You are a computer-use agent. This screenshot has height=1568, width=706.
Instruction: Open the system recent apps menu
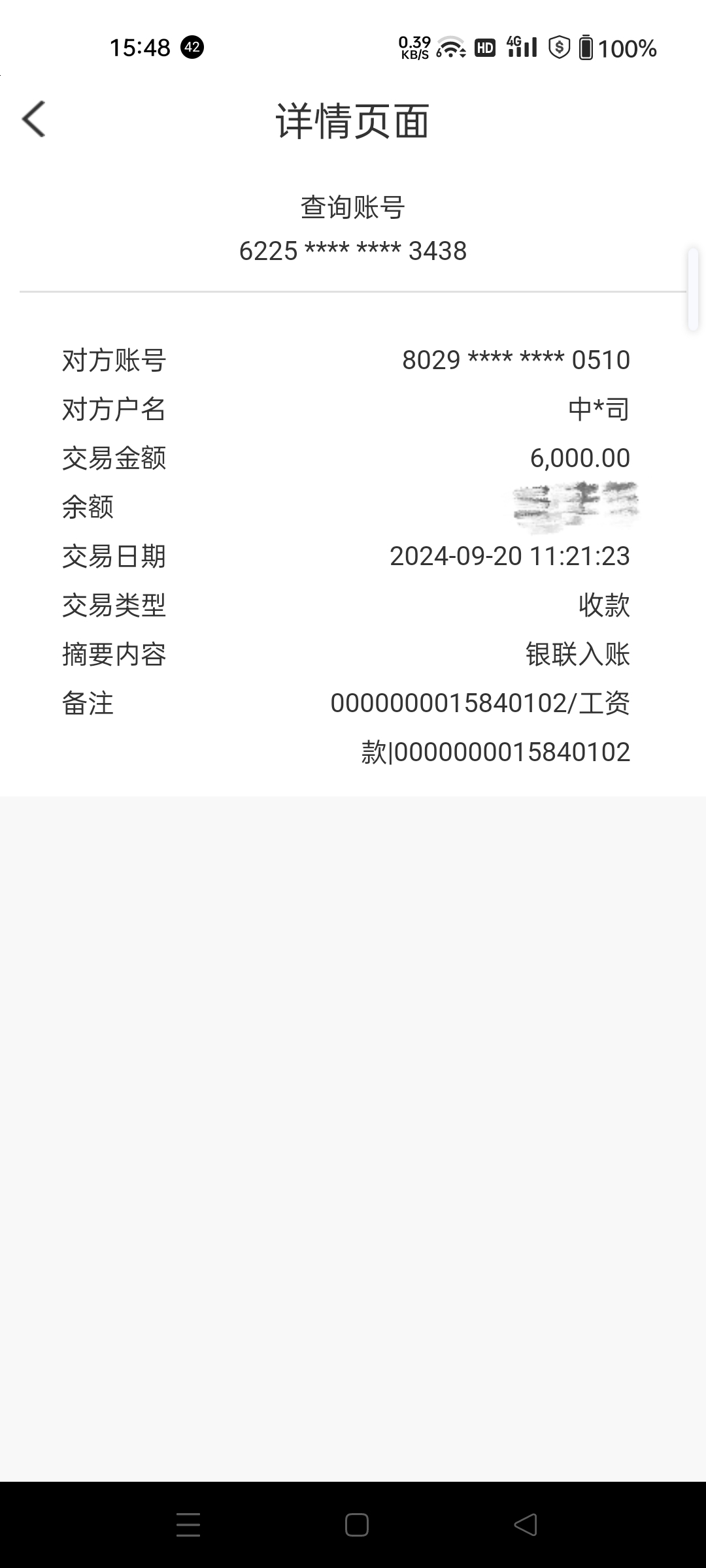[x=188, y=1525]
